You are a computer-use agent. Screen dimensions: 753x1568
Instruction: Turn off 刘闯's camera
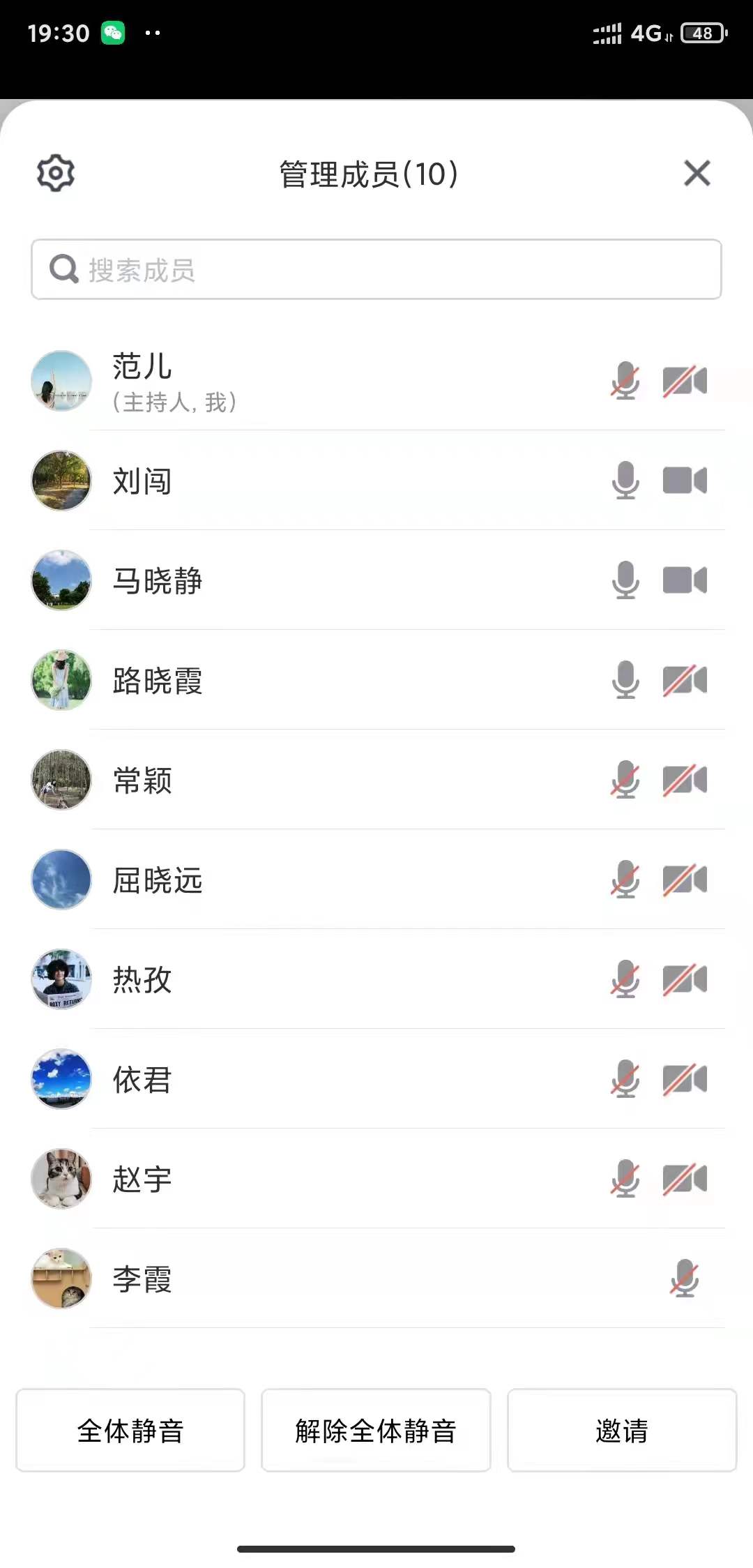685,481
